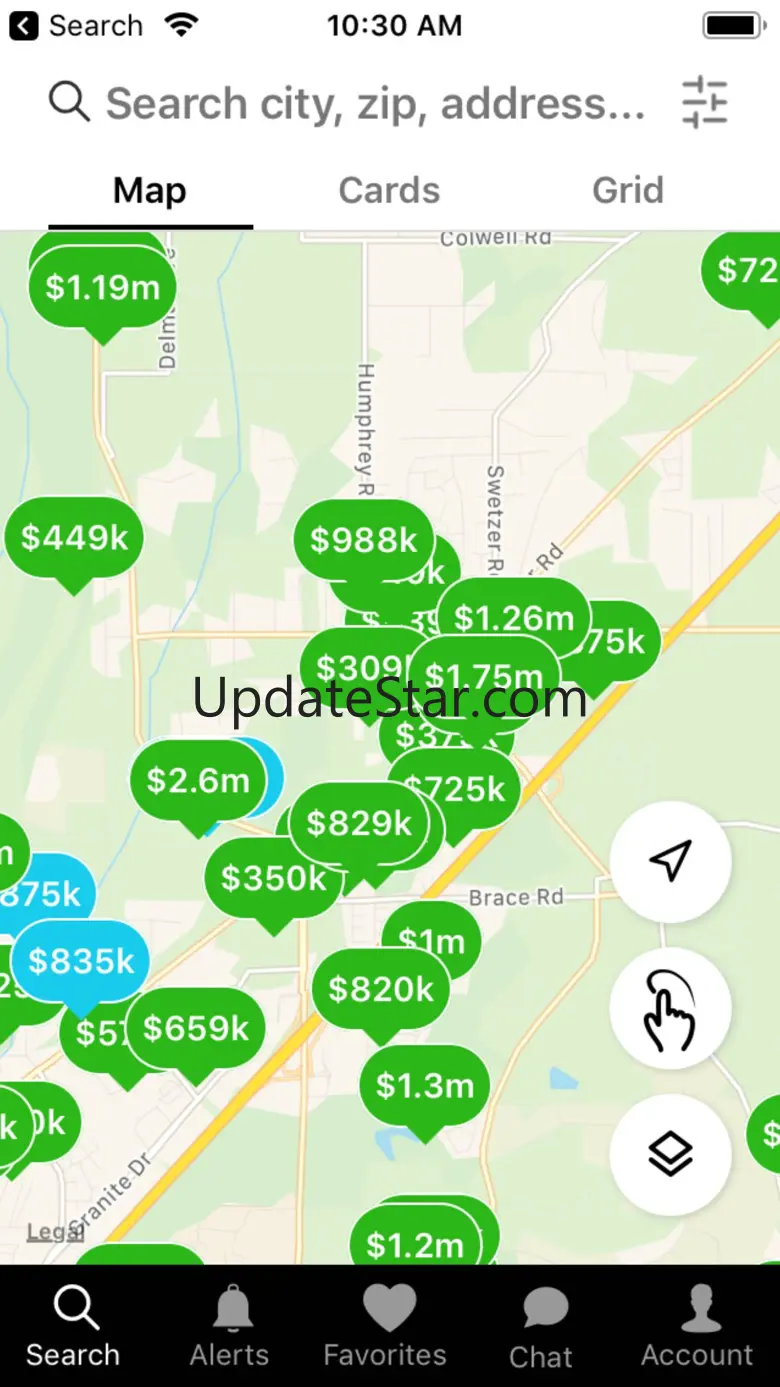Select the $449k listing pin
The width and height of the screenshot is (780, 1387).
pos(75,538)
